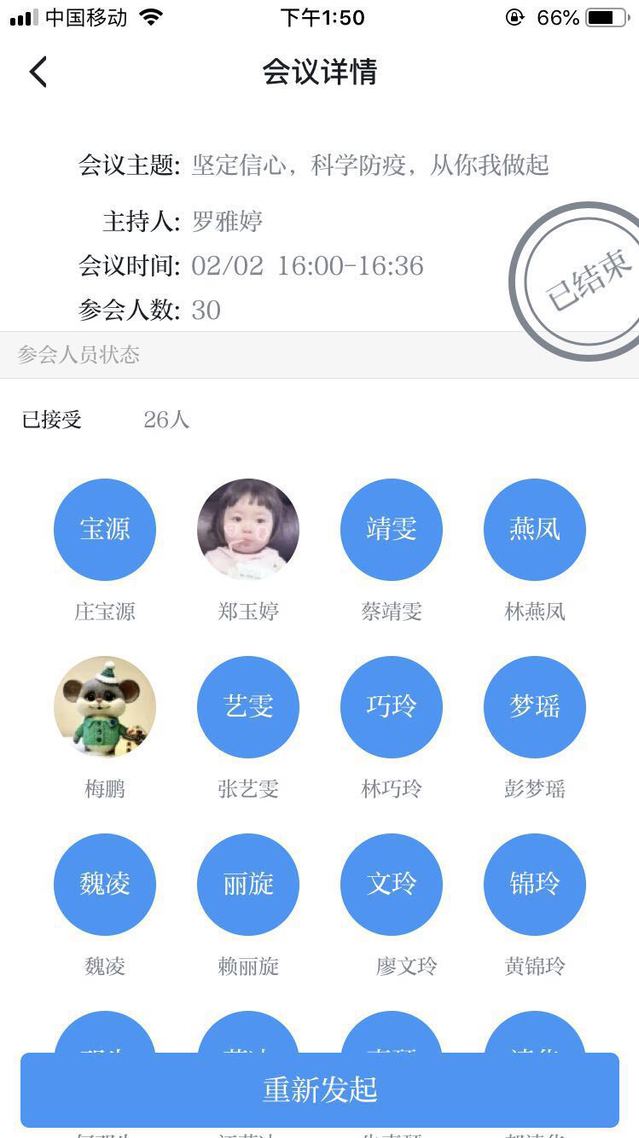Open attendee 庄宝源's avatar

point(105,529)
